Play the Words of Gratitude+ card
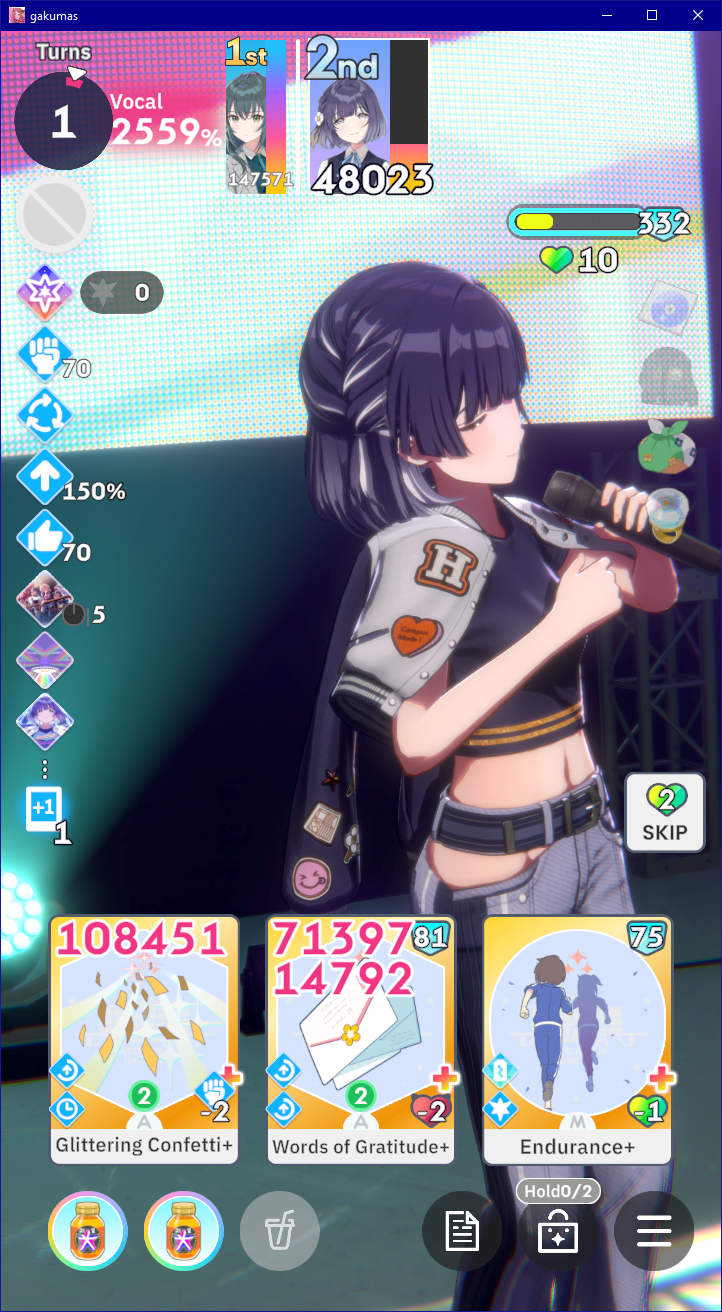The image size is (722, 1312). point(360,1040)
